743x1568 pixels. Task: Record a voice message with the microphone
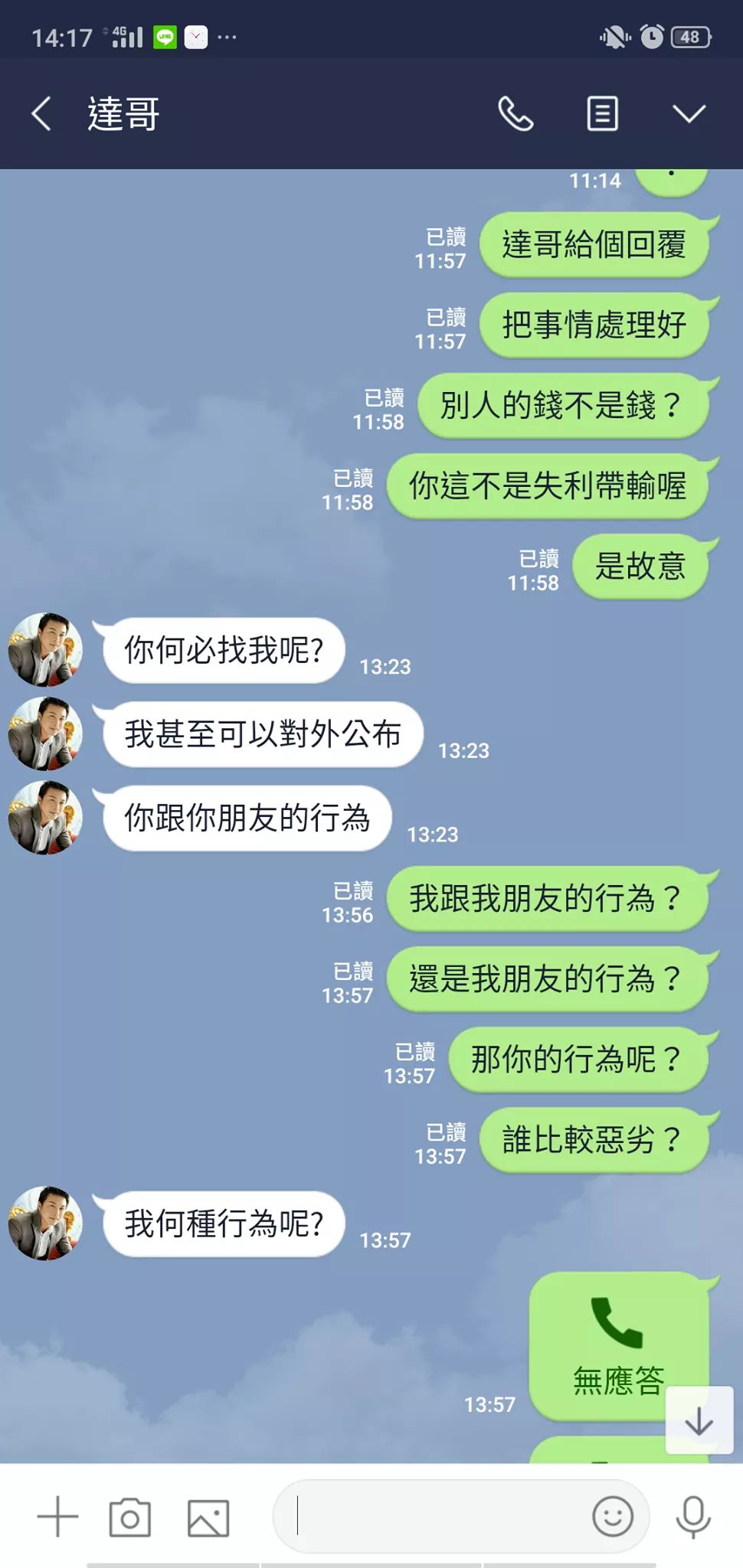click(693, 1517)
